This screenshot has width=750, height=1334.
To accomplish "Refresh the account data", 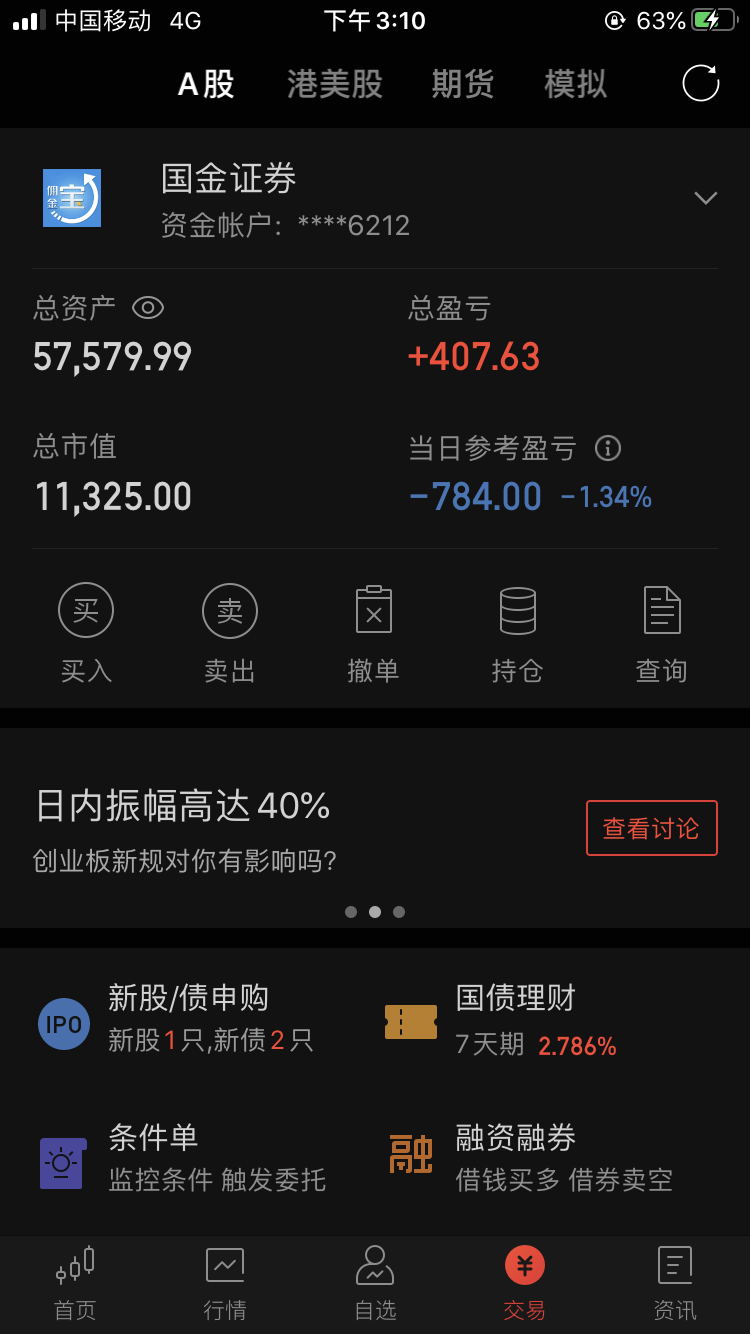I will click(700, 83).
